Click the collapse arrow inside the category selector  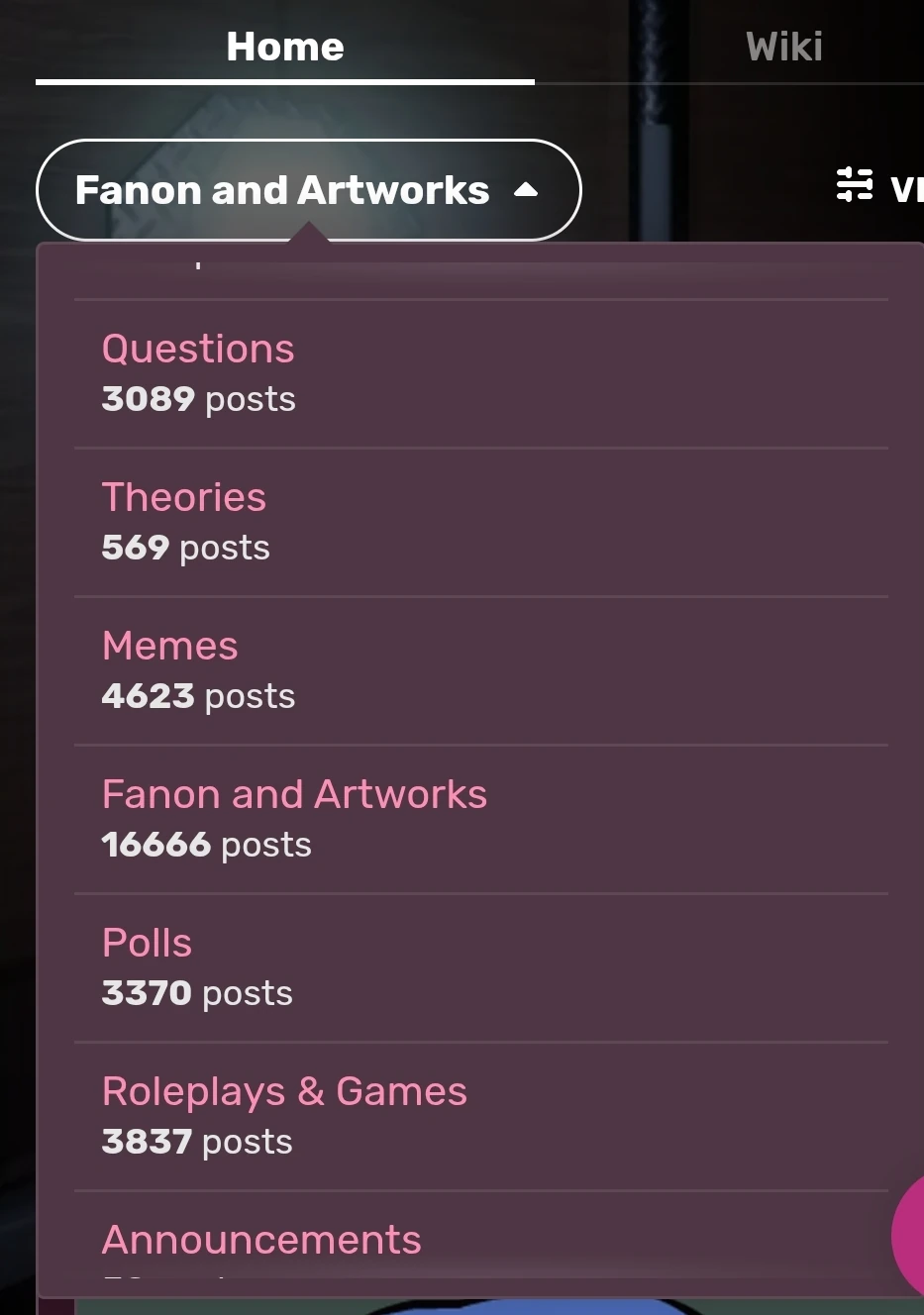[526, 190]
